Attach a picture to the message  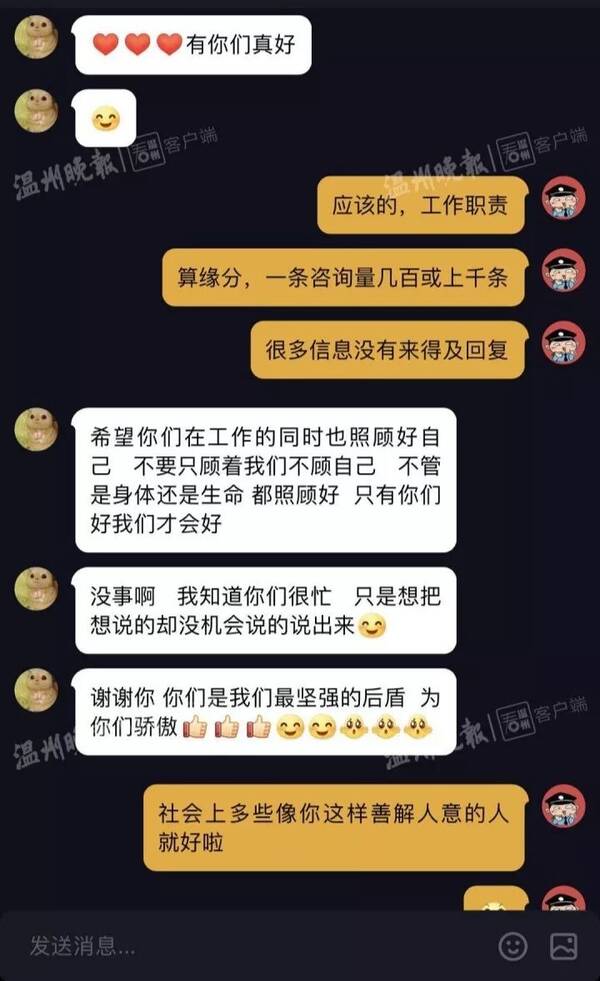point(564,945)
